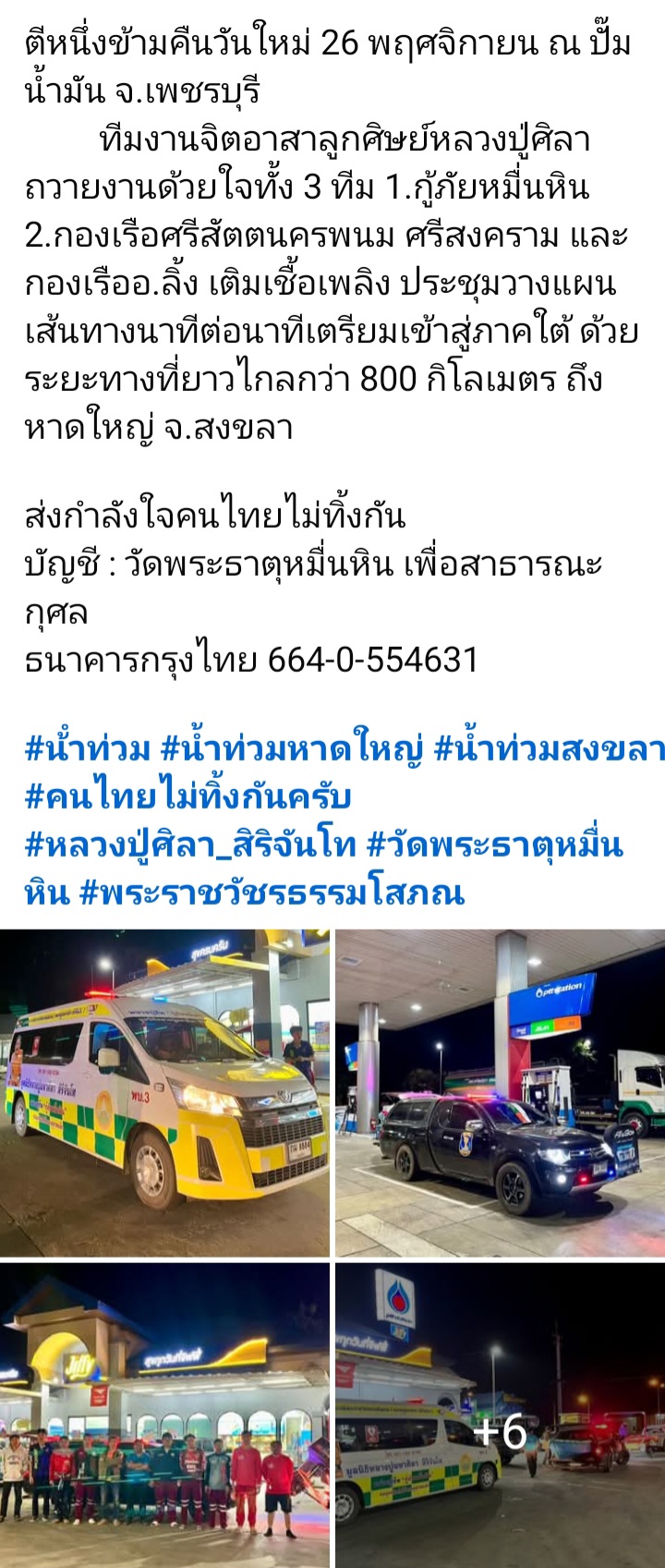Open the #น้ำท่วมสงขลา hashtag

(549, 748)
